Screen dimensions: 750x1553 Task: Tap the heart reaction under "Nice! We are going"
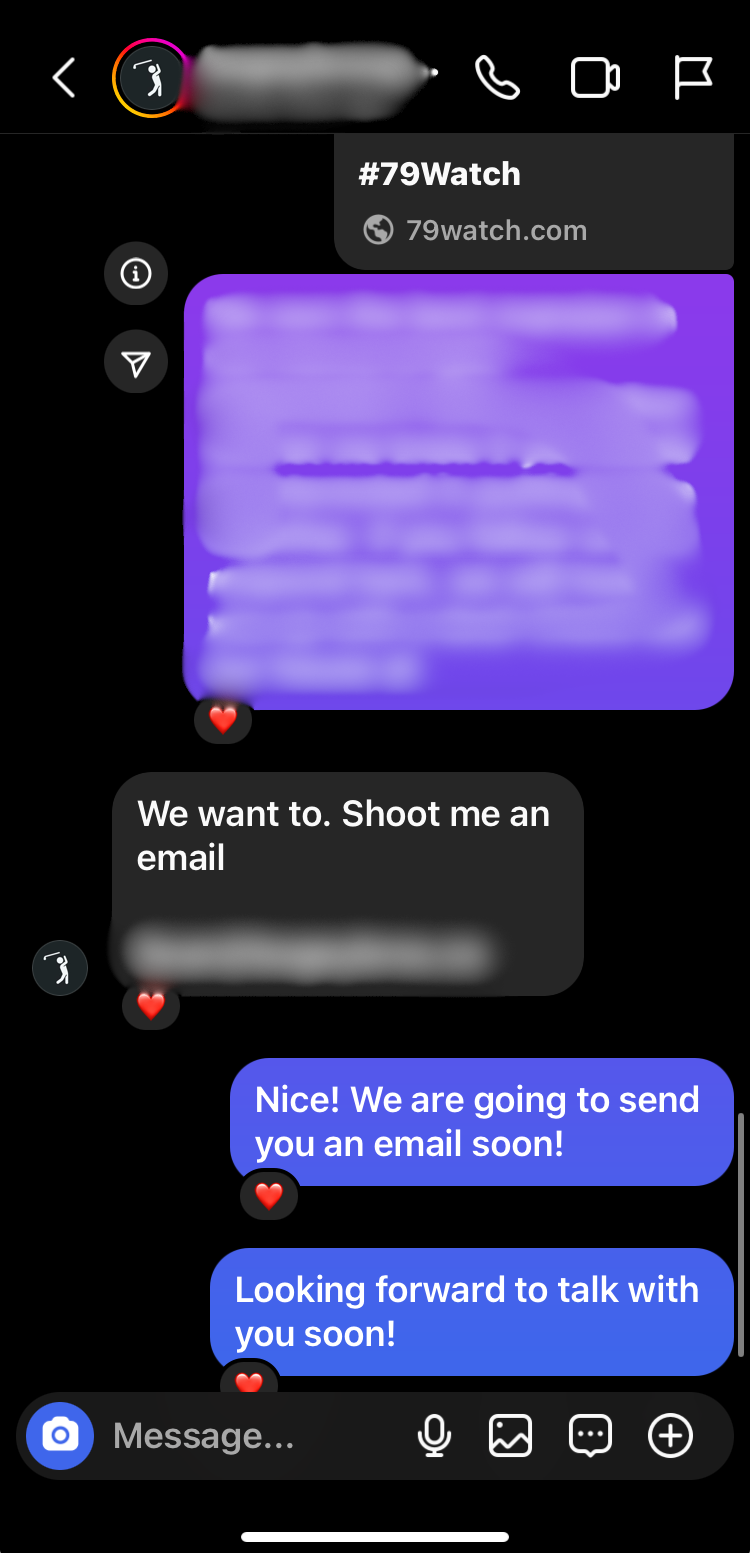tap(269, 1194)
